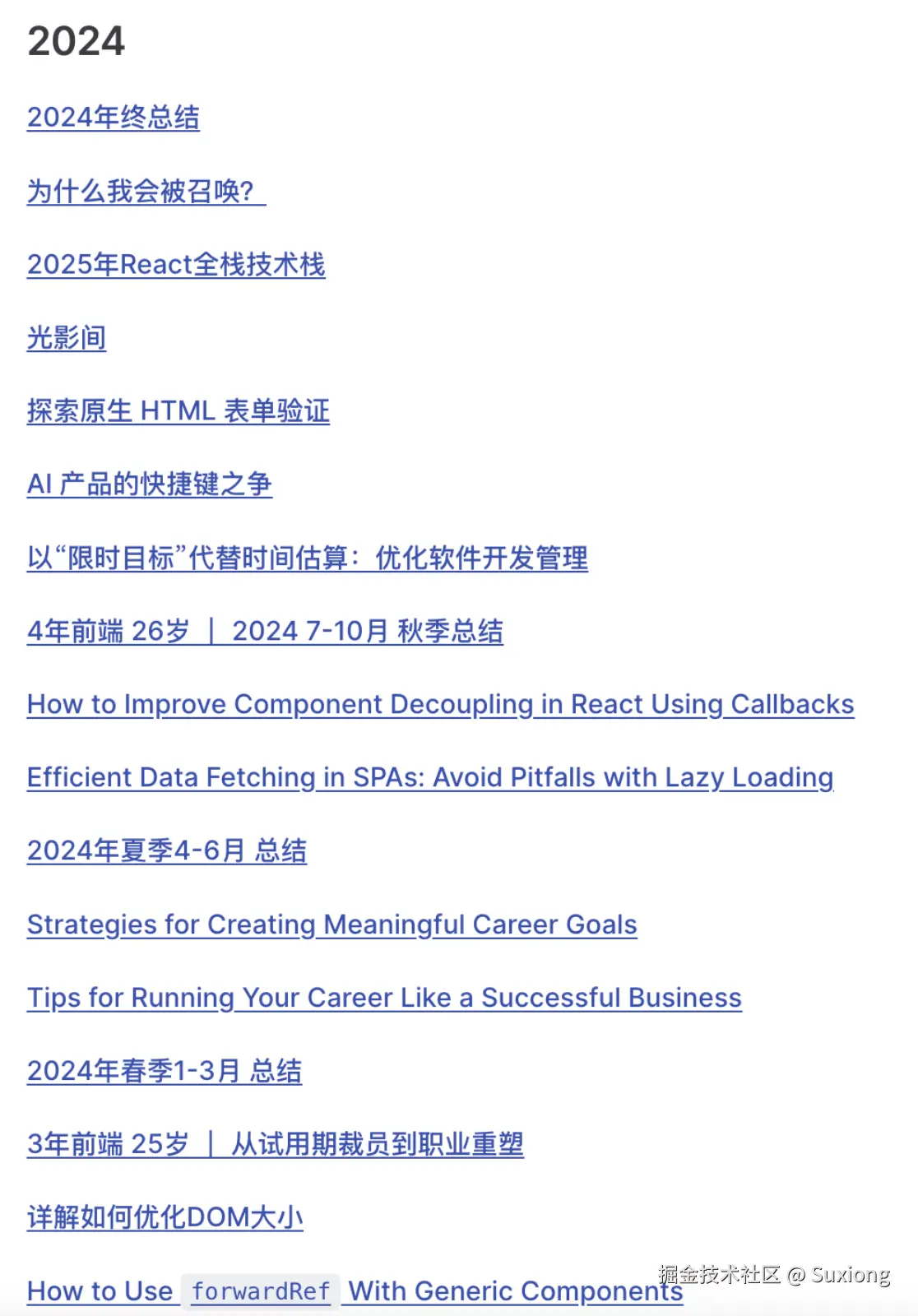
Task: Open Strategies for Creating Meaningful Career Goals
Action: click(331, 925)
